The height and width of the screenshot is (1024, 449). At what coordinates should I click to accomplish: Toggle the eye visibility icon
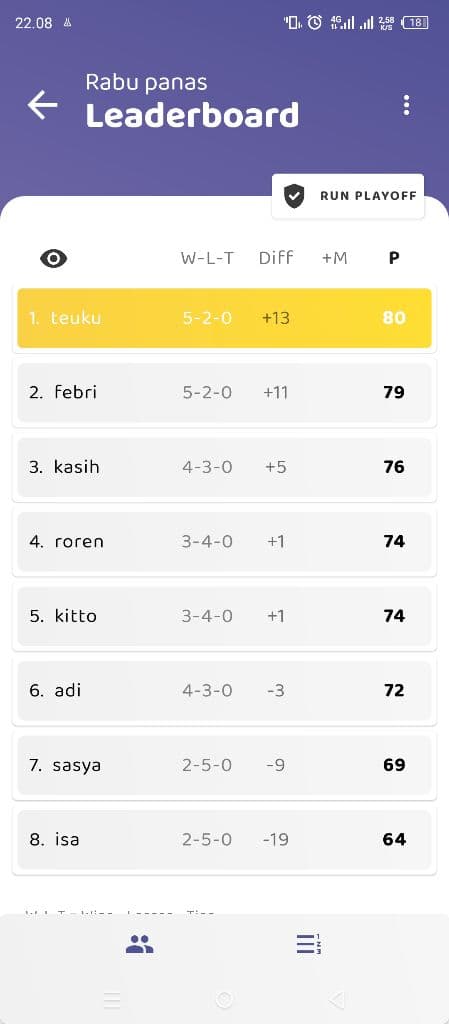coord(54,259)
